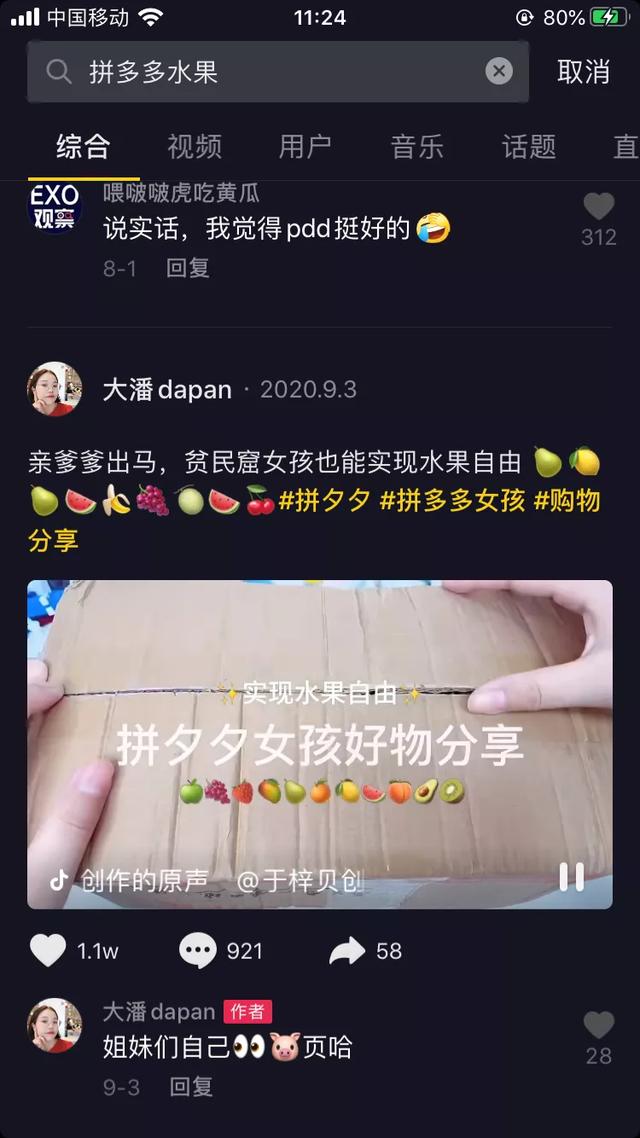Cancel search with 取消
This screenshot has height=1138, width=640.
[x=583, y=72]
